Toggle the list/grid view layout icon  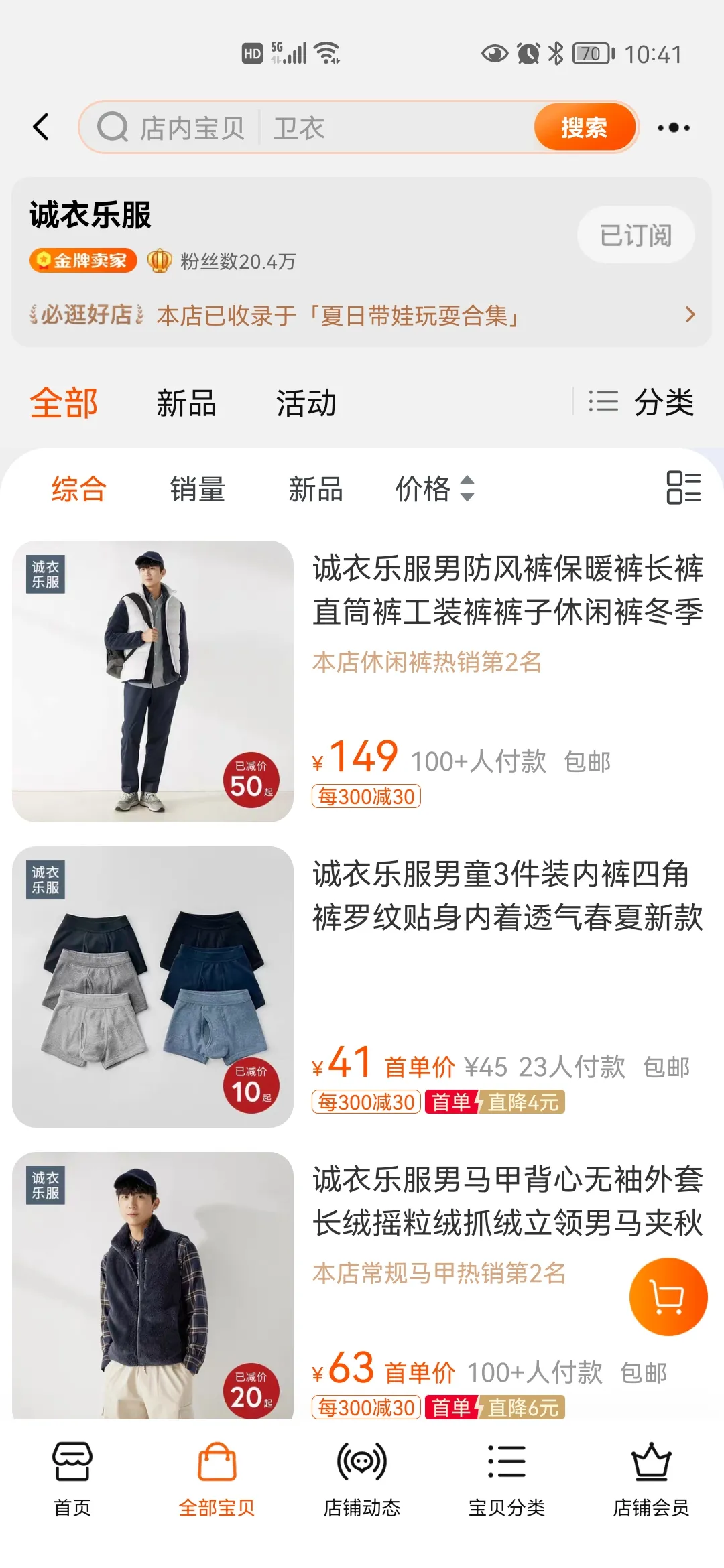pyautogui.click(x=683, y=487)
